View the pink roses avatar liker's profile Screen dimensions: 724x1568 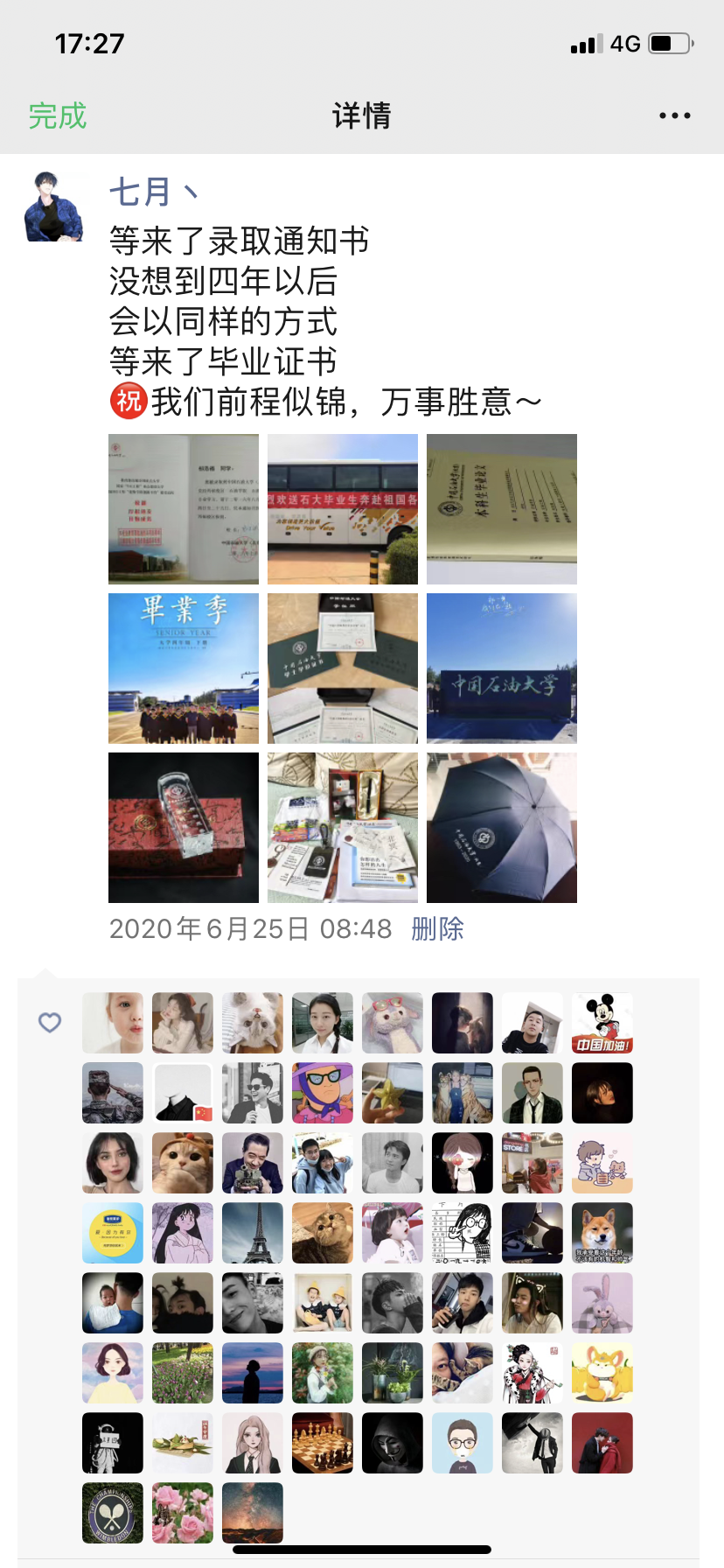(x=183, y=1513)
